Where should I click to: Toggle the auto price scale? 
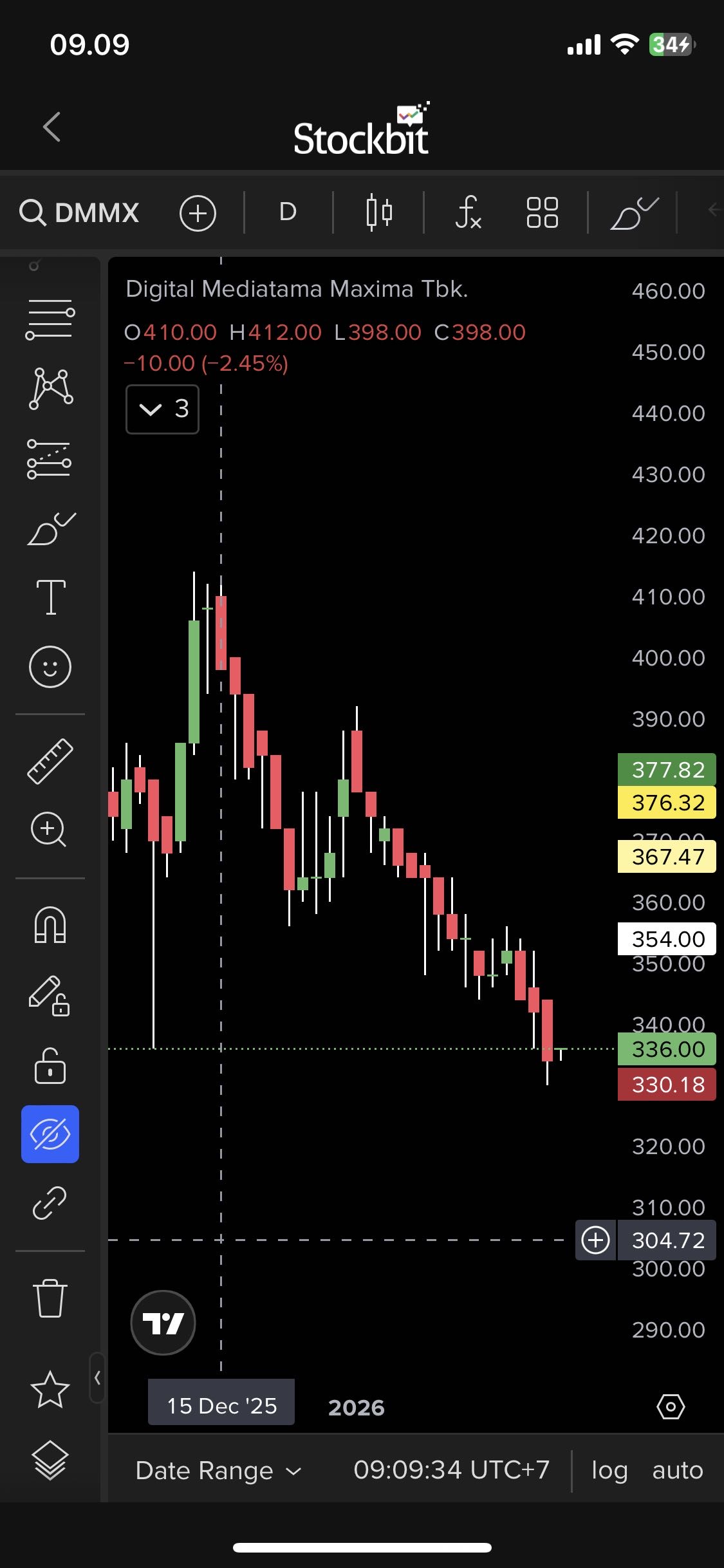[678, 1471]
